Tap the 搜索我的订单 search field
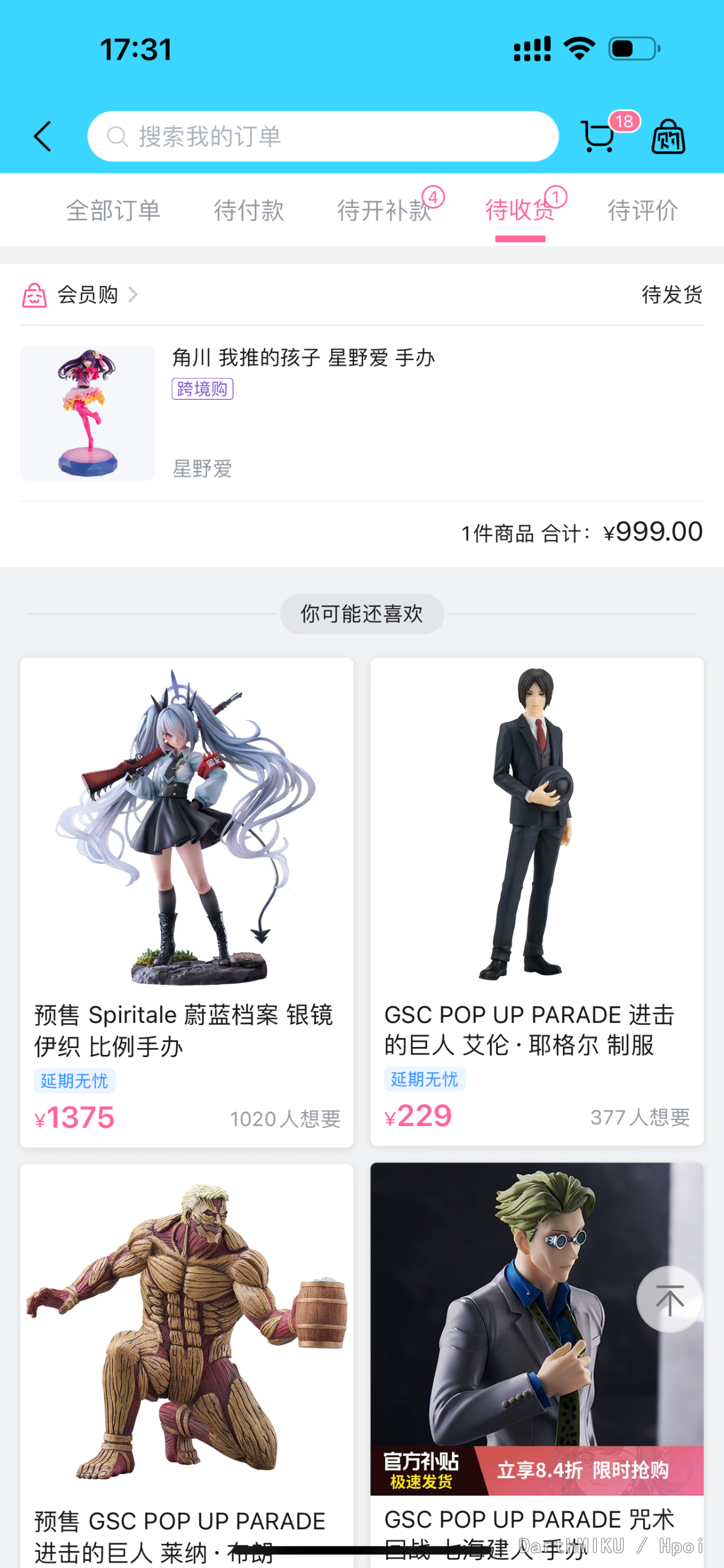This screenshot has height=1568, width=724. [323, 136]
